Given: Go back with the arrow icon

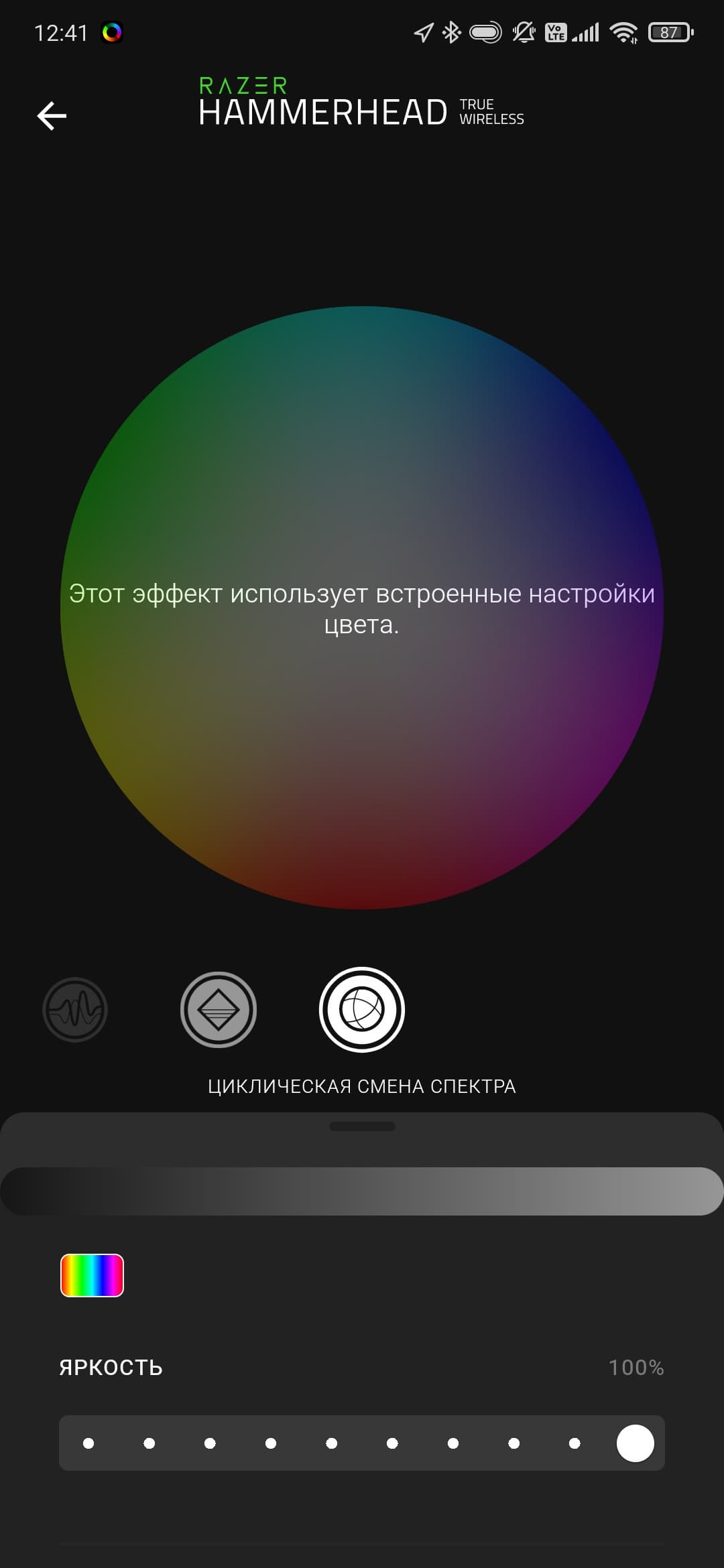Looking at the screenshot, I should pos(52,116).
